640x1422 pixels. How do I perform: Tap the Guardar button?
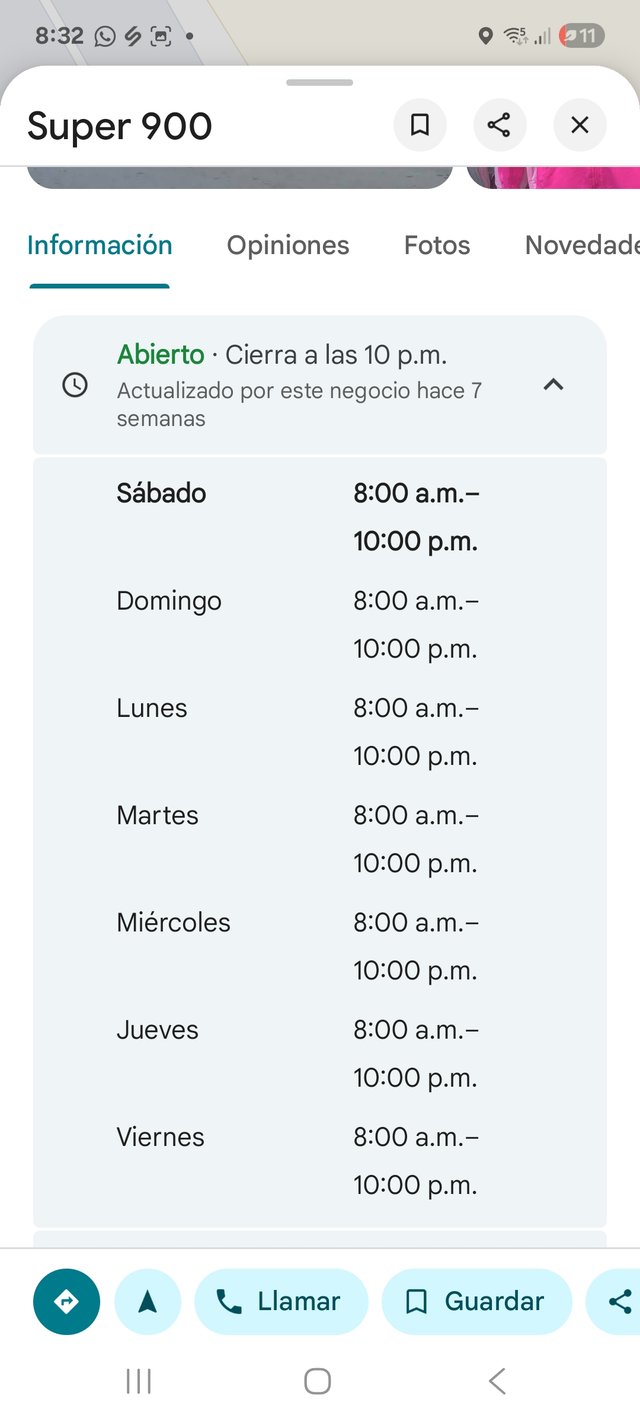point(476,1301)
